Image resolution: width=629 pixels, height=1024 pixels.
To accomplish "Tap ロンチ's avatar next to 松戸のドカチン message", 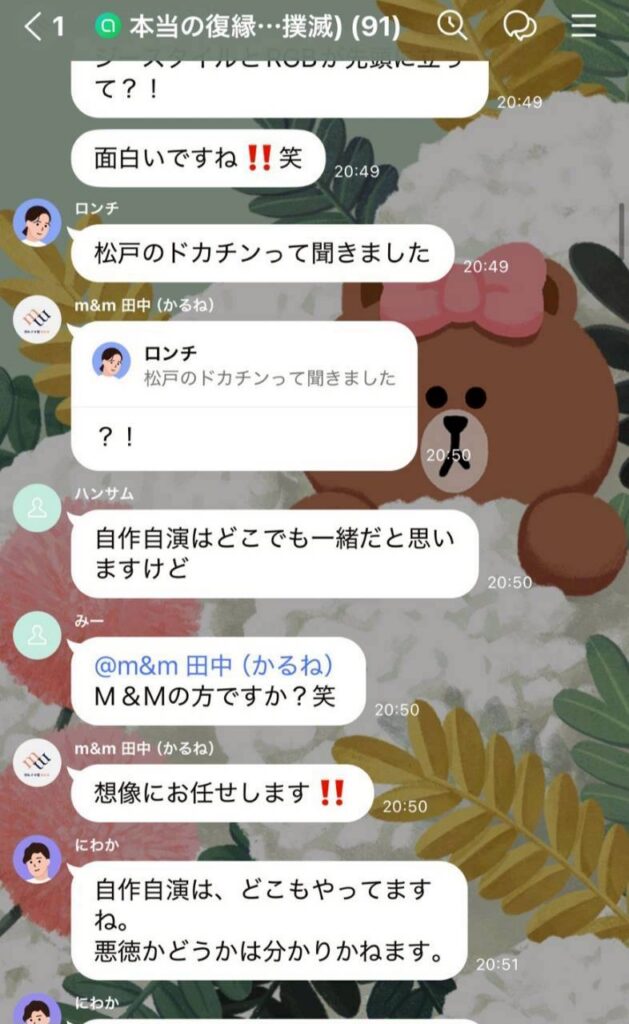I will pos(37,222).
